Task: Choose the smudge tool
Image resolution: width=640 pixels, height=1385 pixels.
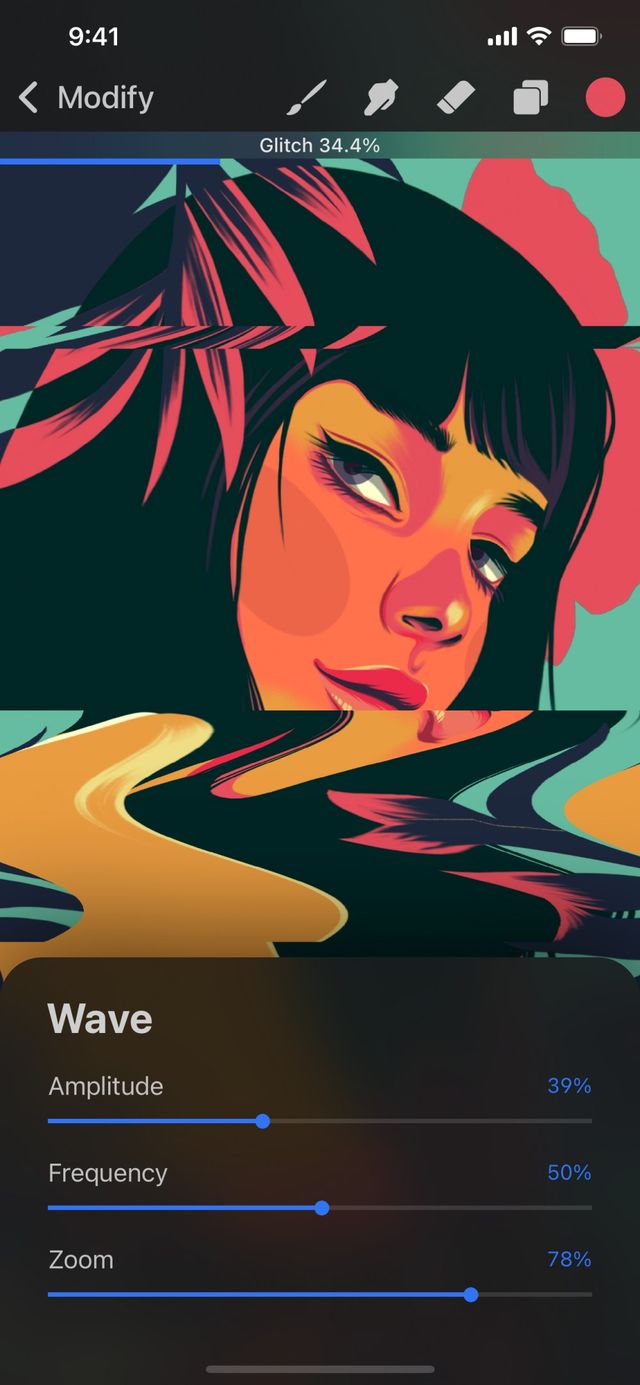Action: [381, 98]
